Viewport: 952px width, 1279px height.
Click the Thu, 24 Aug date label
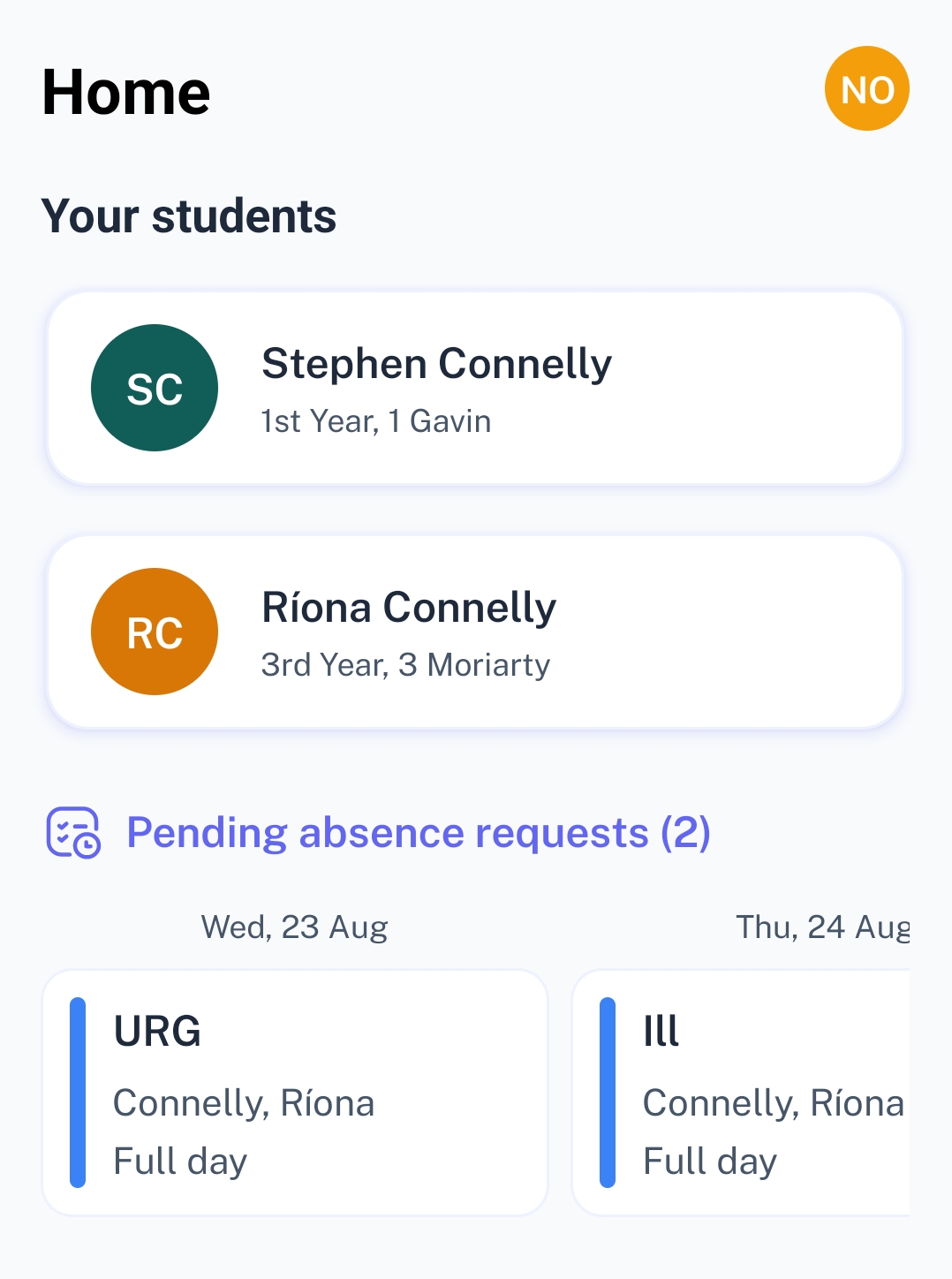[x=824, y=927]
